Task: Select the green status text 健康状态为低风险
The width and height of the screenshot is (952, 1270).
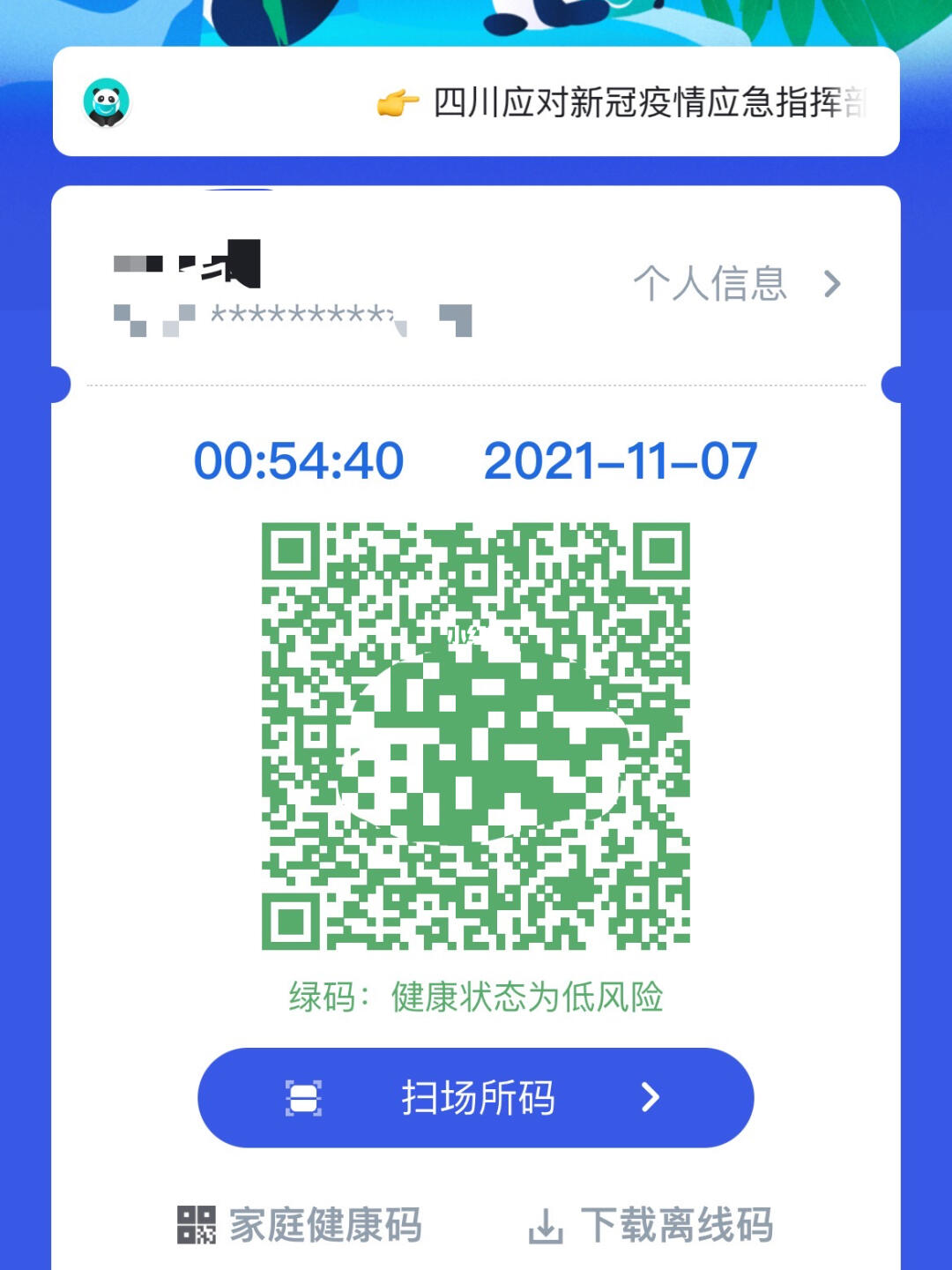Action: click(476, 998)
